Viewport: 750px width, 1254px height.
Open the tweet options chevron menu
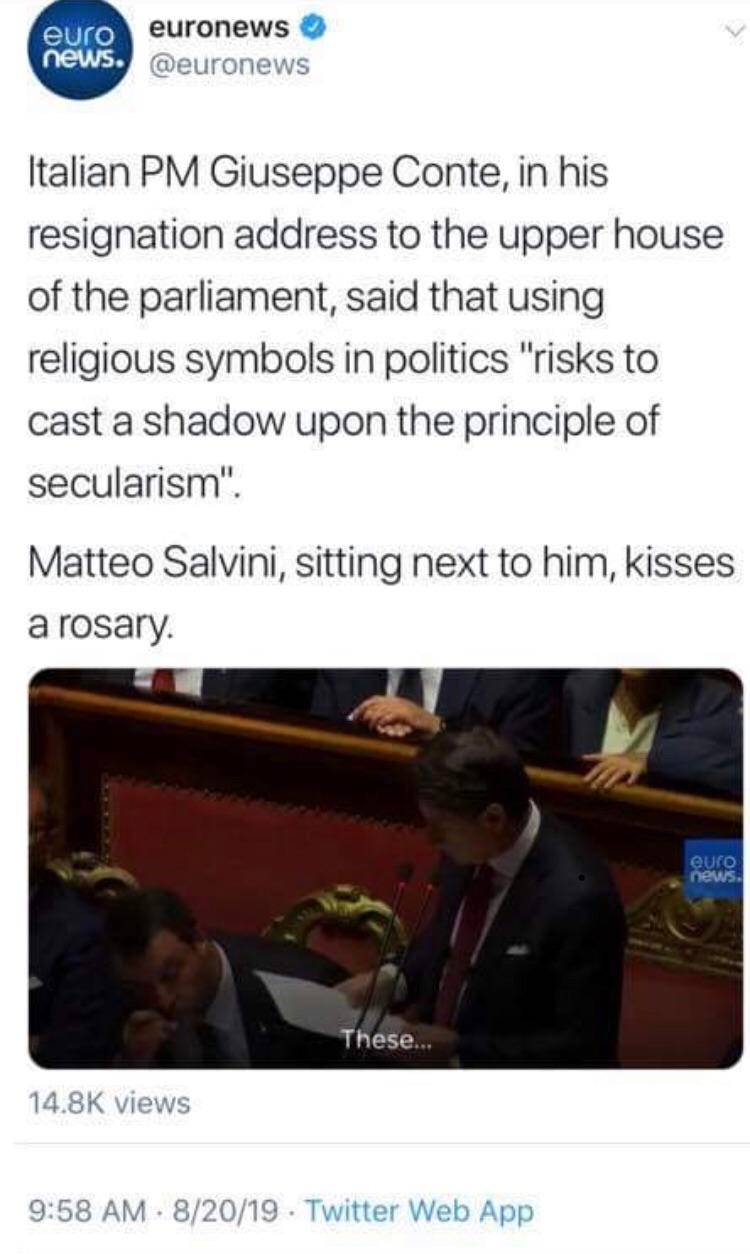click(x=733, y=33)
